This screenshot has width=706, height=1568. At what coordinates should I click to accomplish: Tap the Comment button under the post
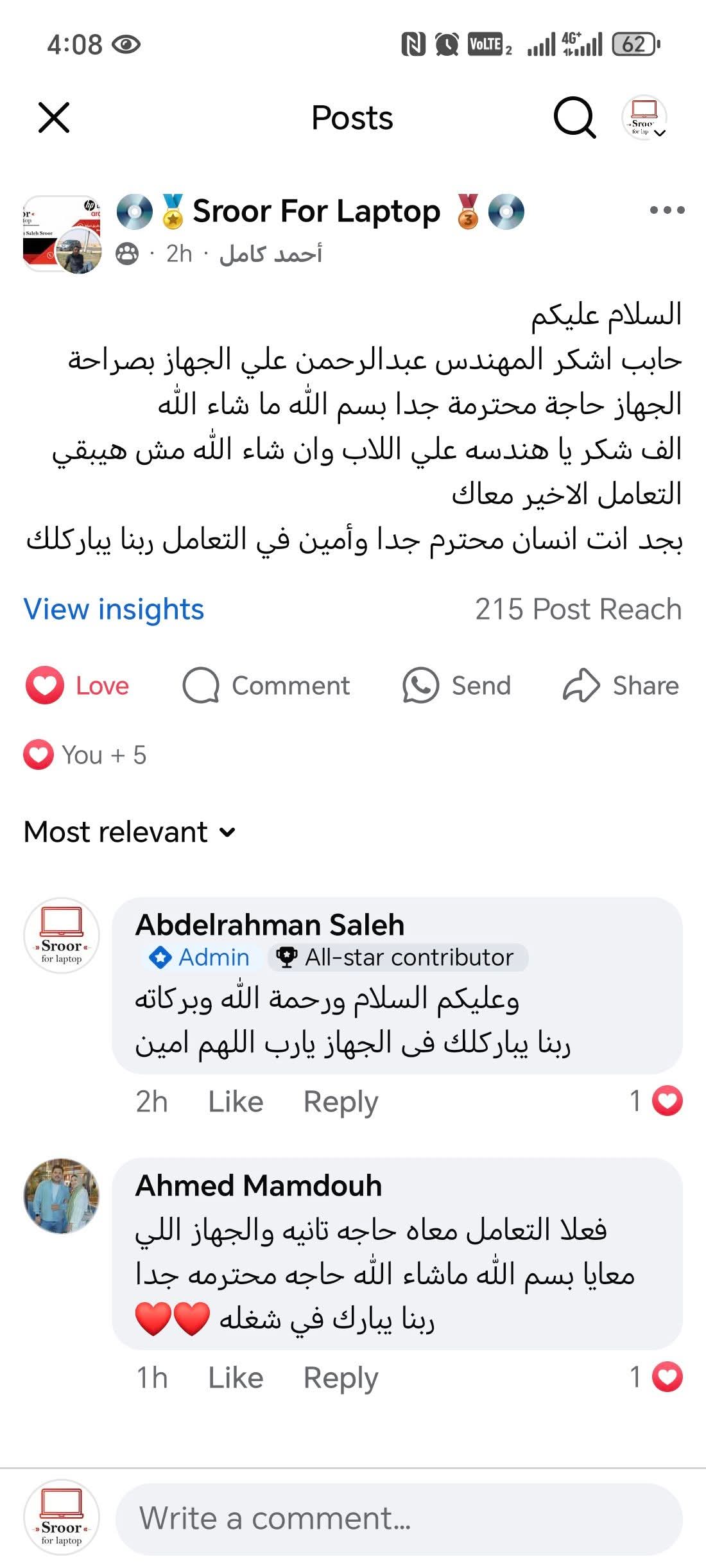click(266, 685)
